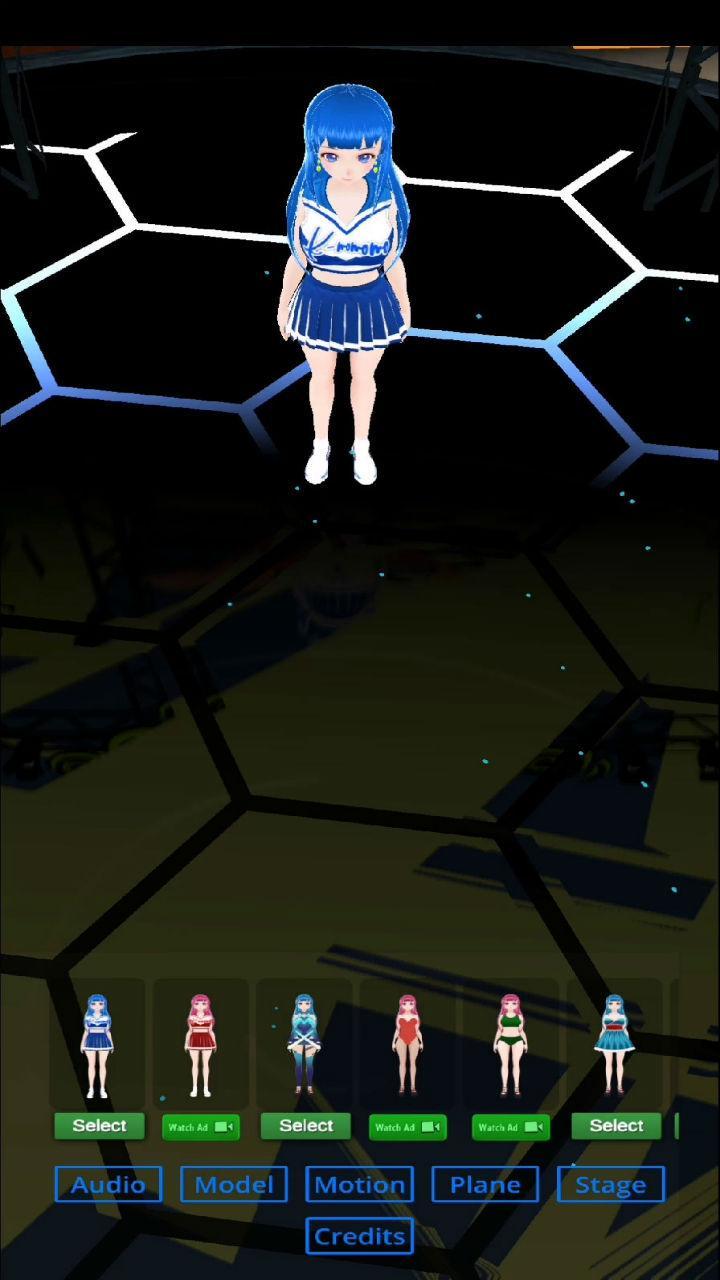This screenshot has height=1280, width=720.
Task: Watch Ad for the red cheerleader model
Action: pos(201,1127)
